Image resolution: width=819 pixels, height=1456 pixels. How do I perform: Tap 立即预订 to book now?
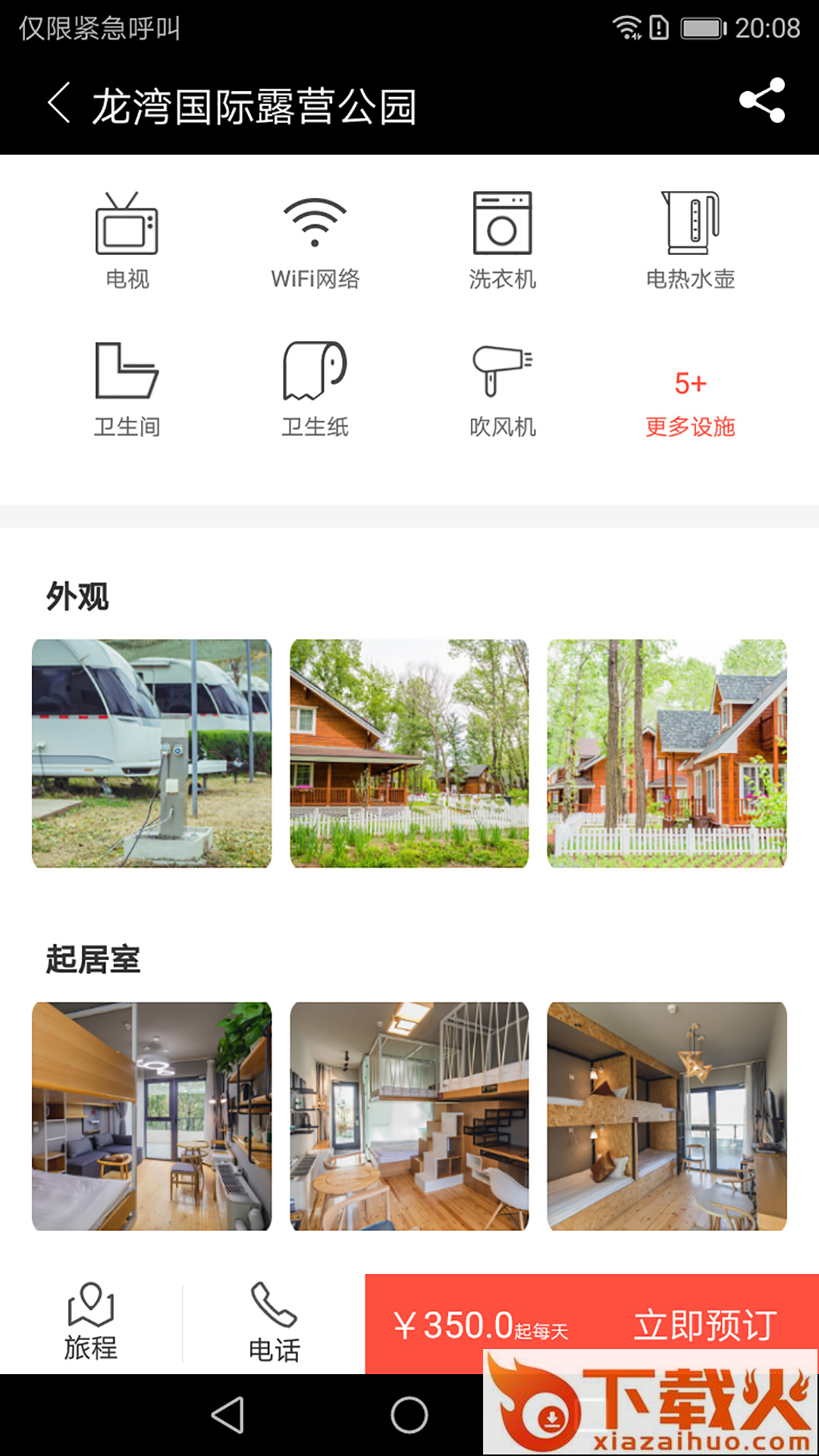coord(705,1325)
